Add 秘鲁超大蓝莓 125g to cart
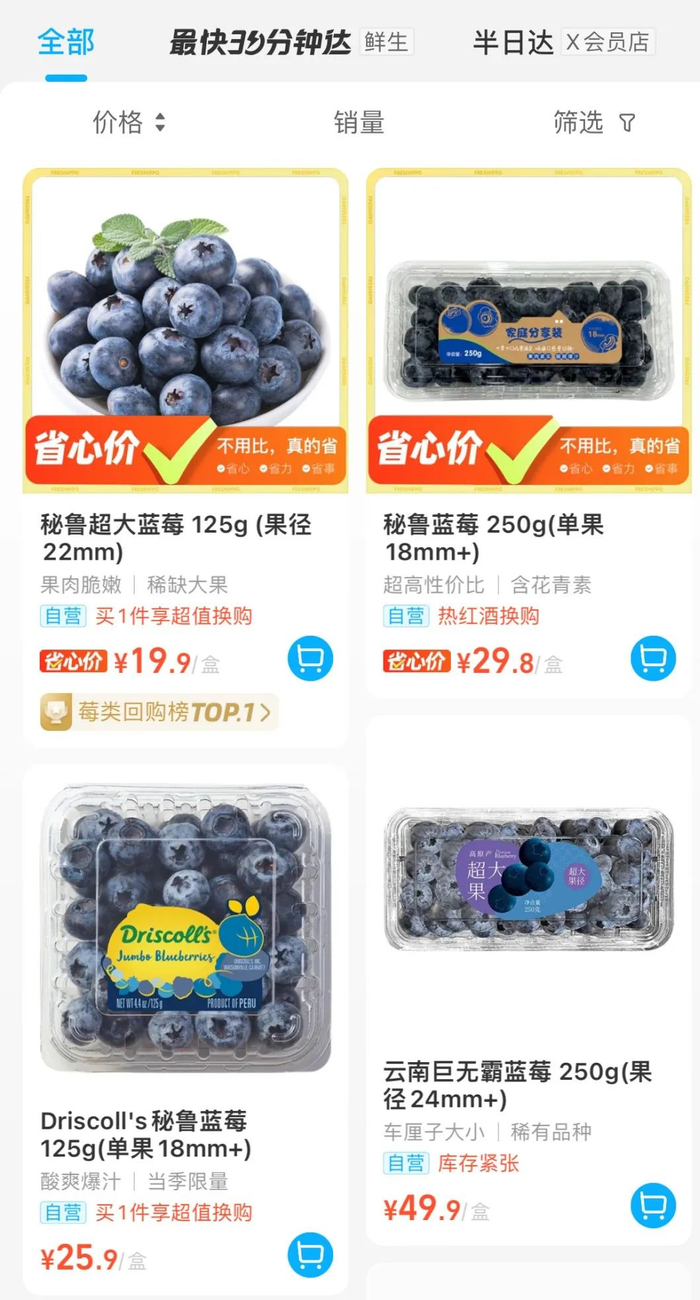The width and height of the screenshot is (700, 1300). (310, 659)
